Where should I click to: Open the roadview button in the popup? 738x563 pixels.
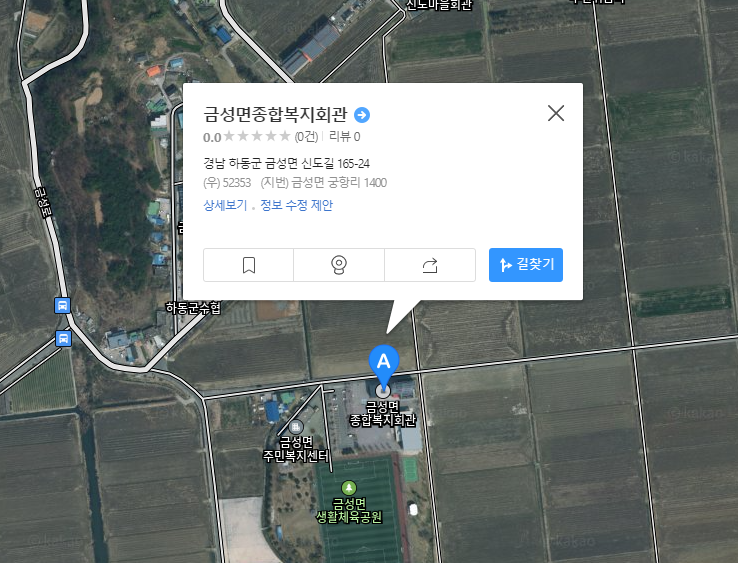339,265
